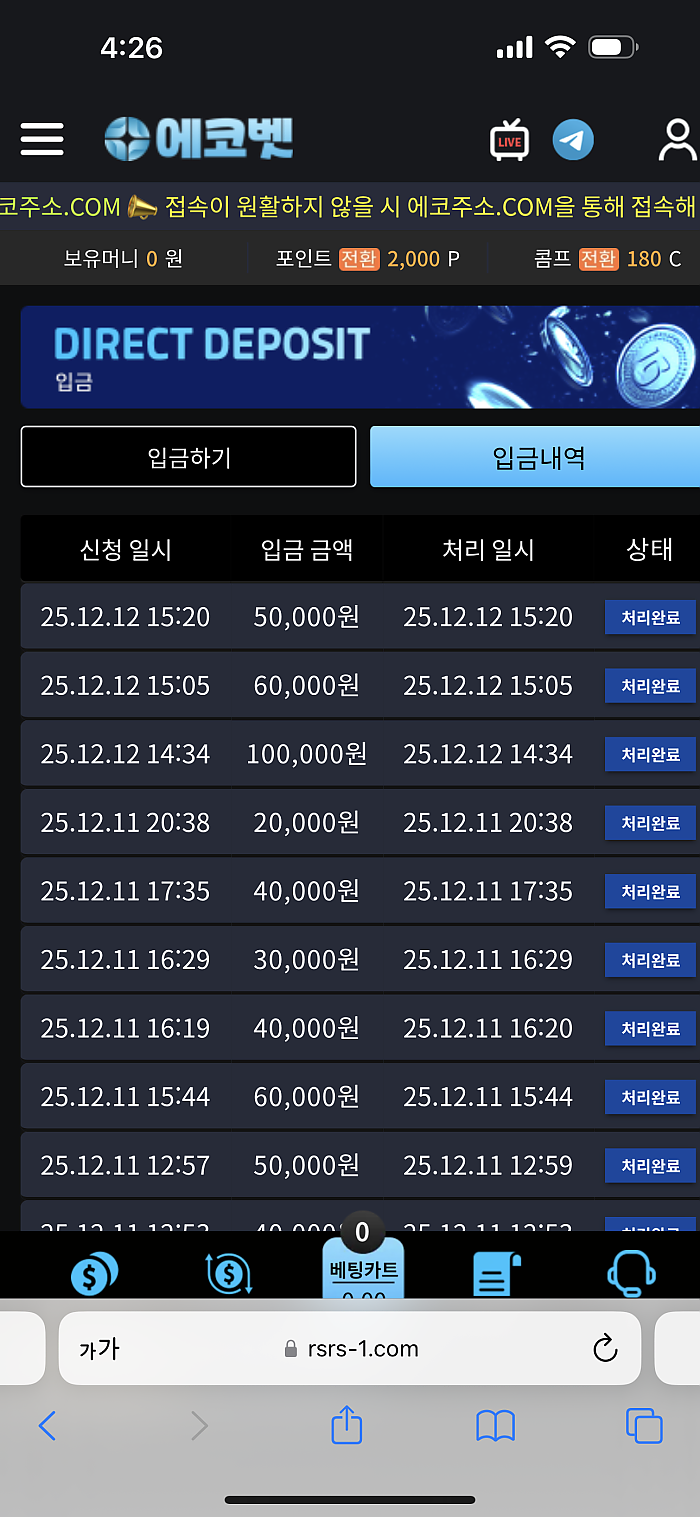The width and height of the screenshot is (700, 1517).
Task: Switch to the 입금하기 tab
Action: (x=188, y=457)
